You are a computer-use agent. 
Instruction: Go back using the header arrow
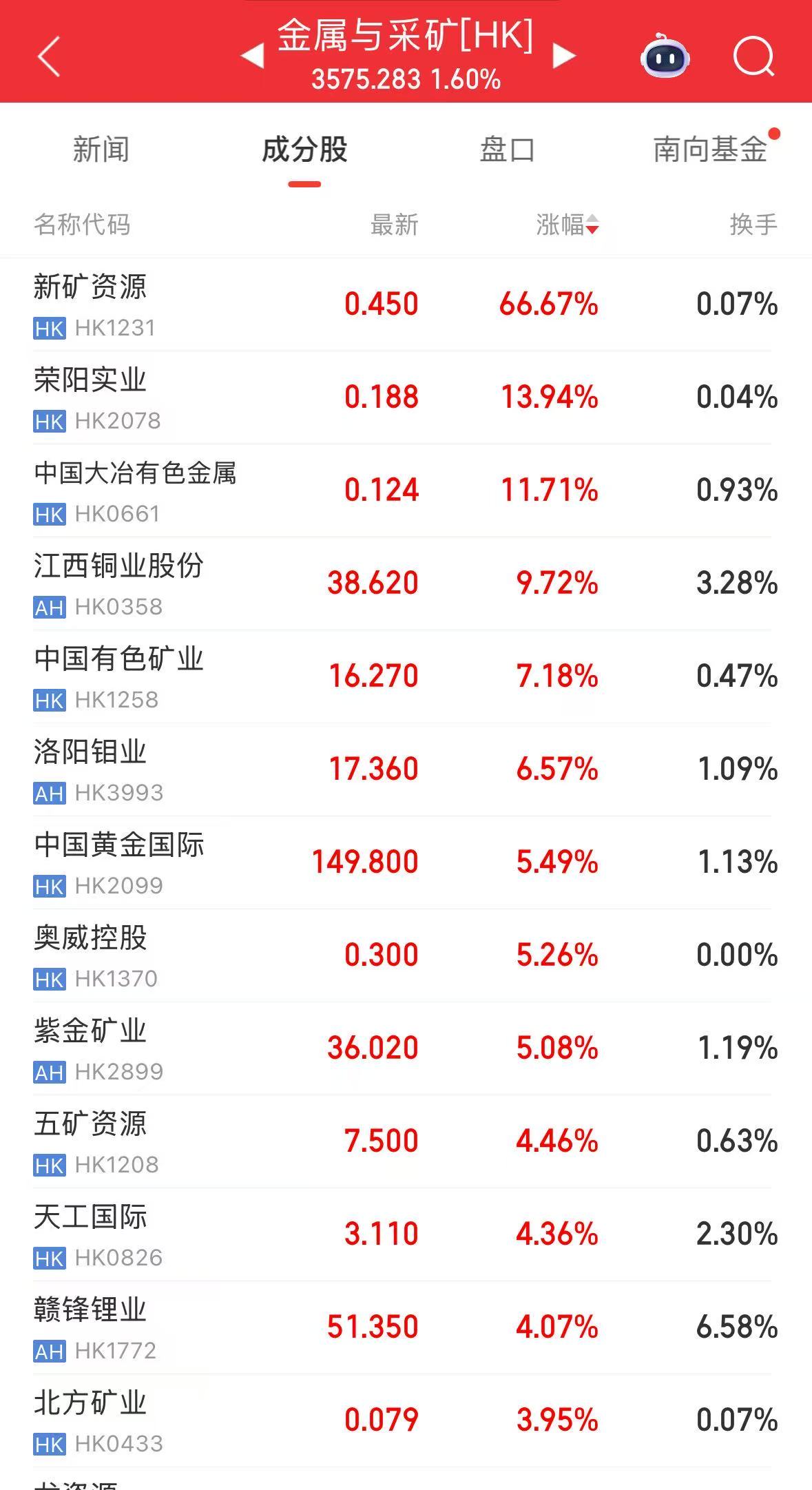pos(48,56)
